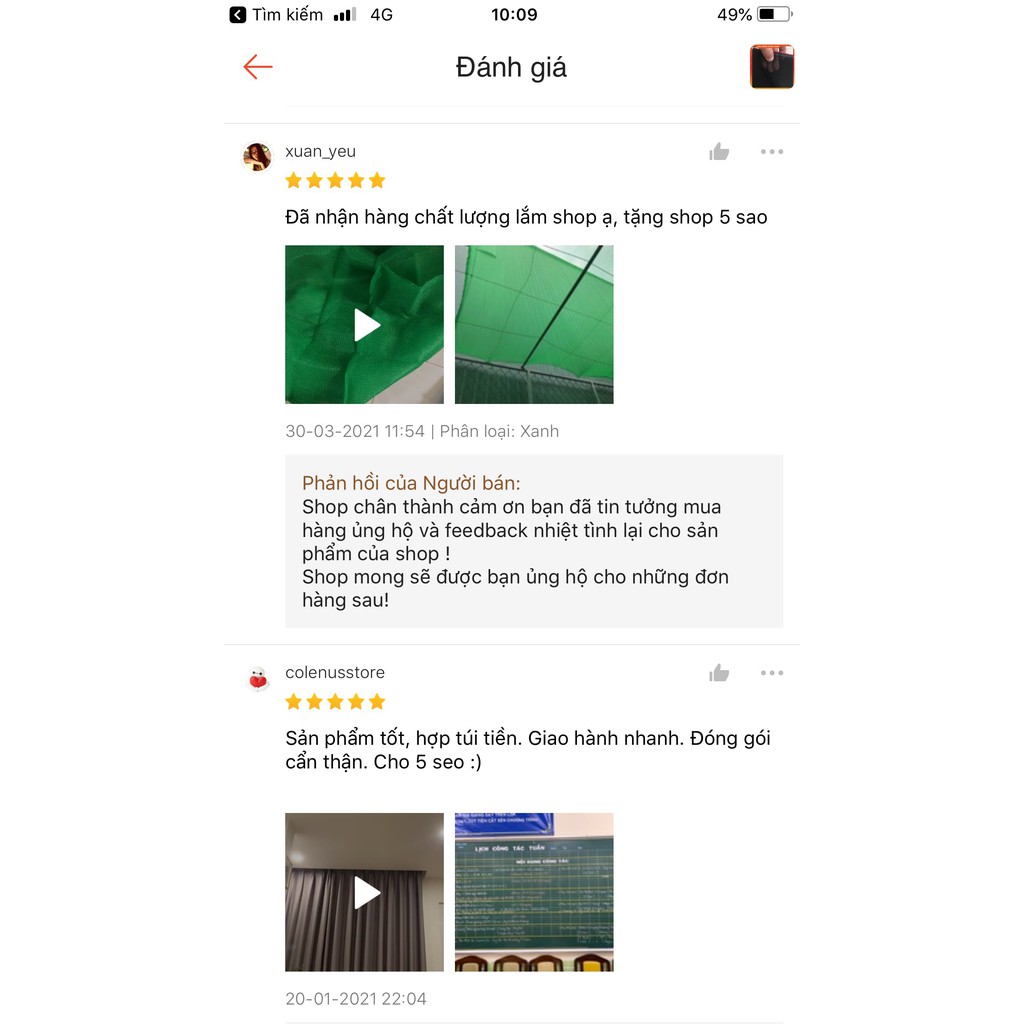Open more options on colenusstore's review

click(771, 673)
